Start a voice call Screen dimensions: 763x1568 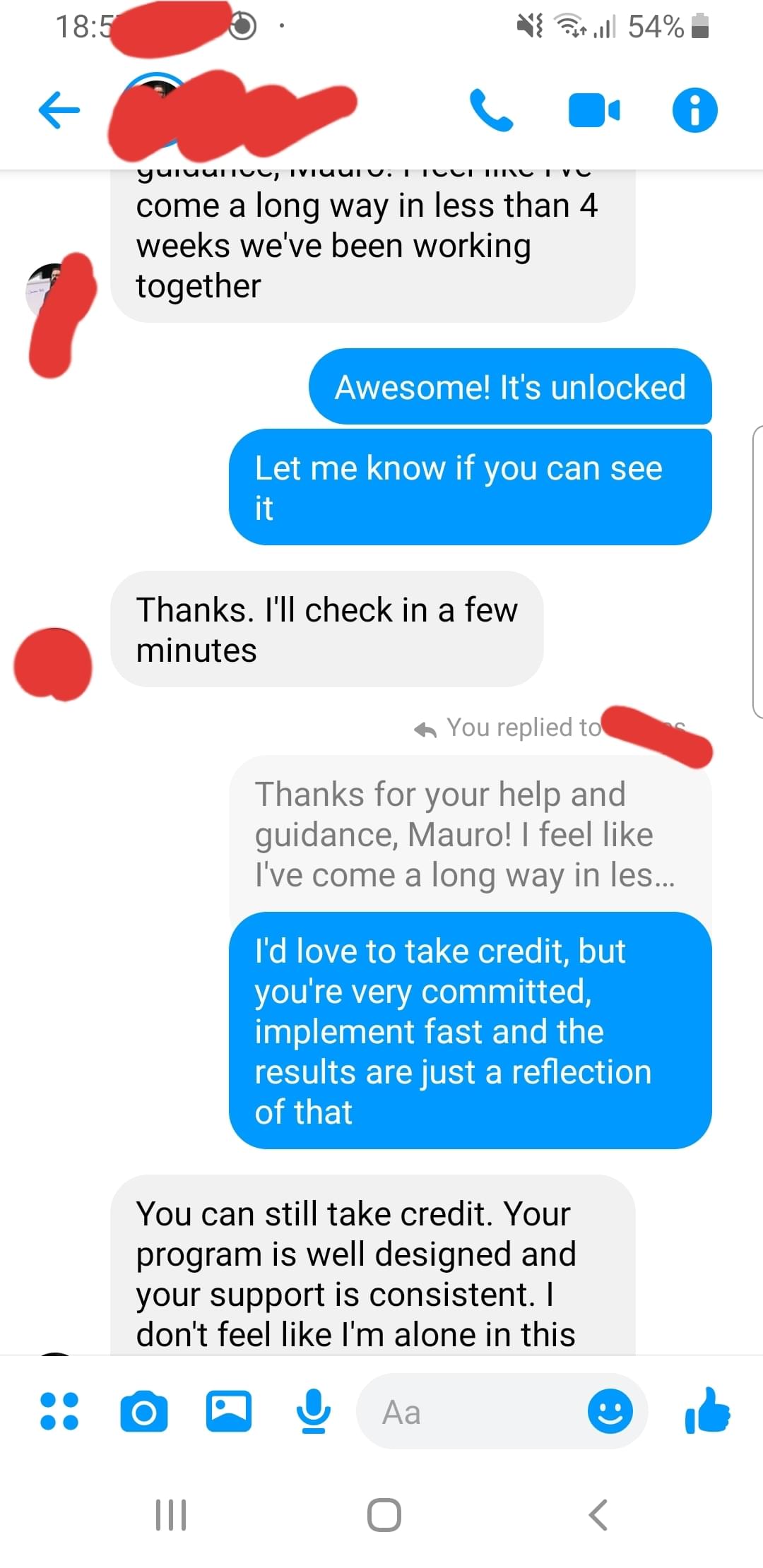[492, 110]
